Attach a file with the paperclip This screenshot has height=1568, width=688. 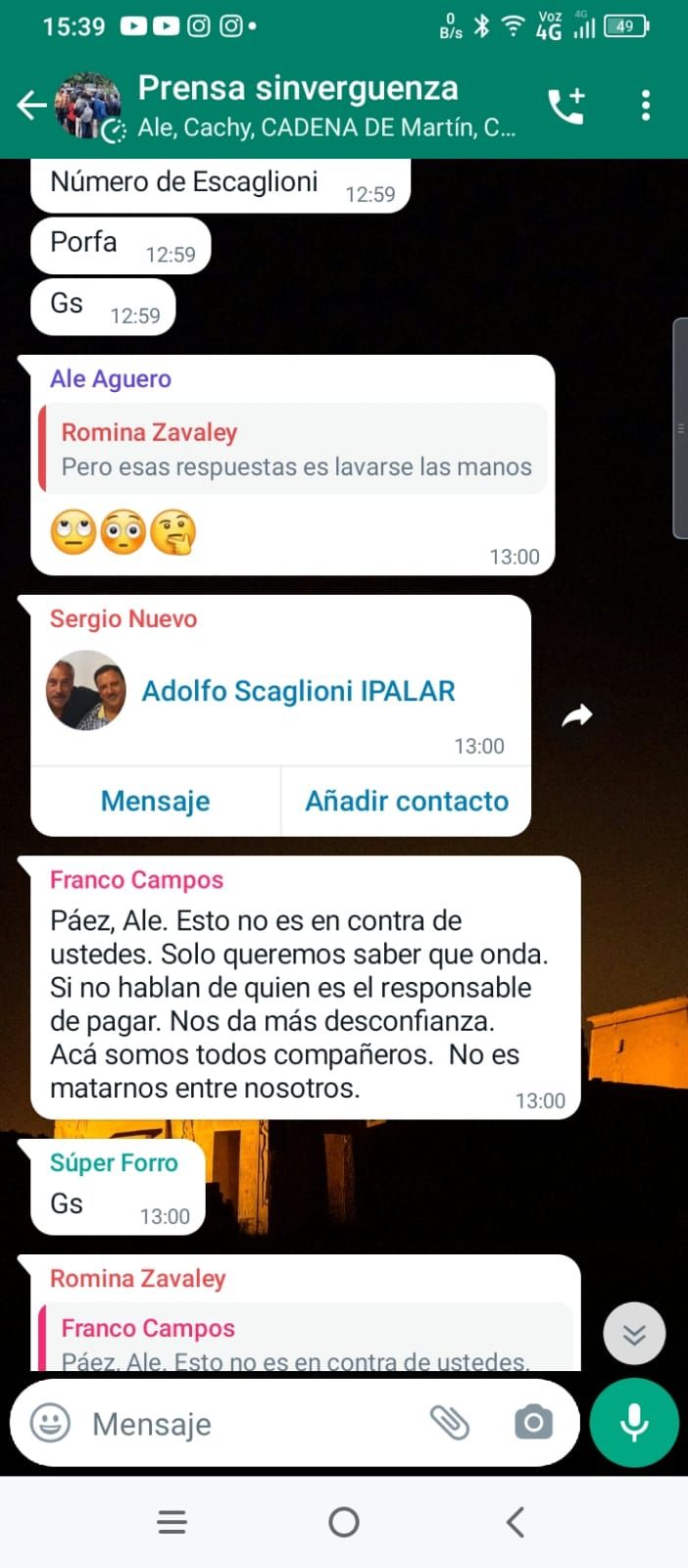click(450, 1423)
